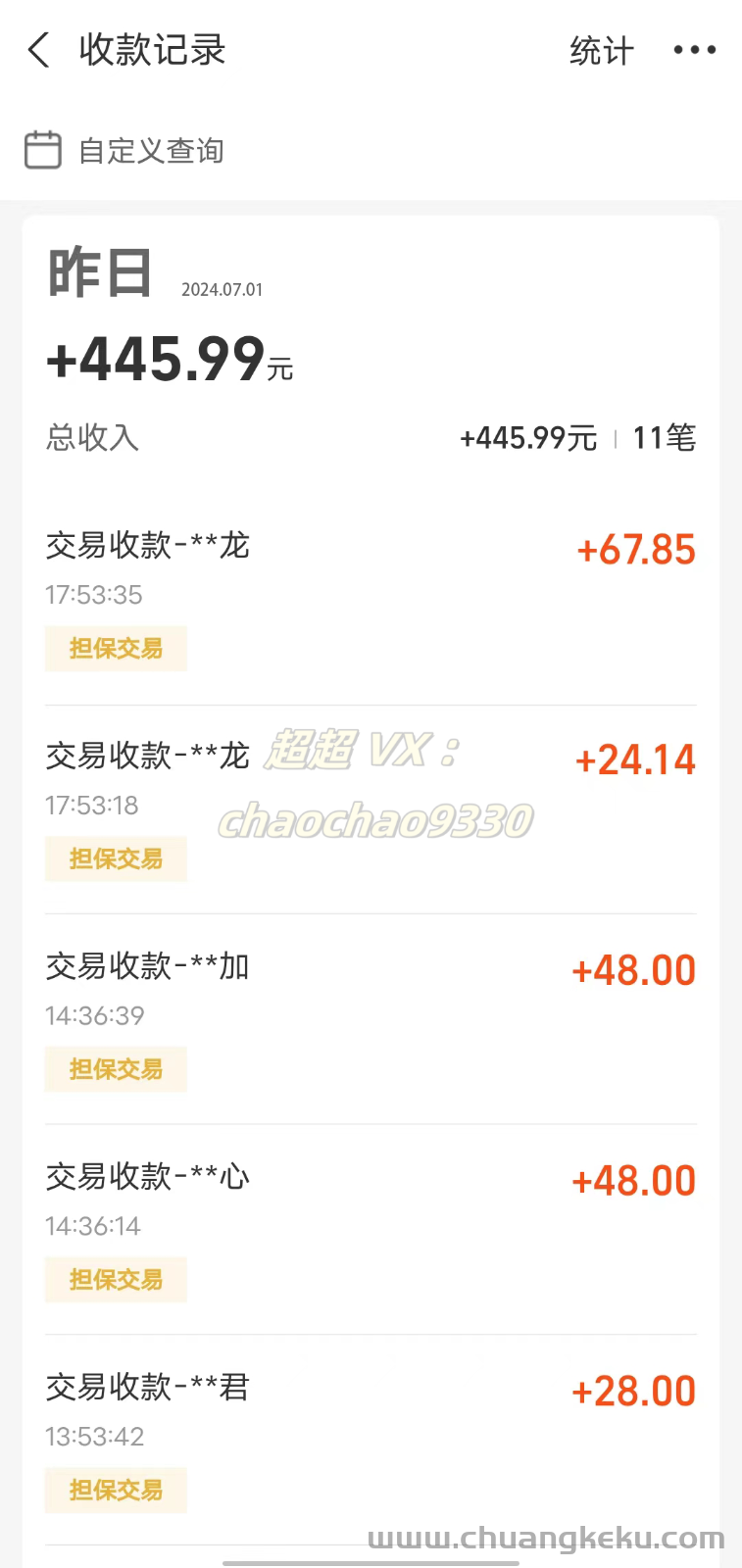Open the three-dot overflow menu
Screen dimensions: 742x1568
click(695, 50)
